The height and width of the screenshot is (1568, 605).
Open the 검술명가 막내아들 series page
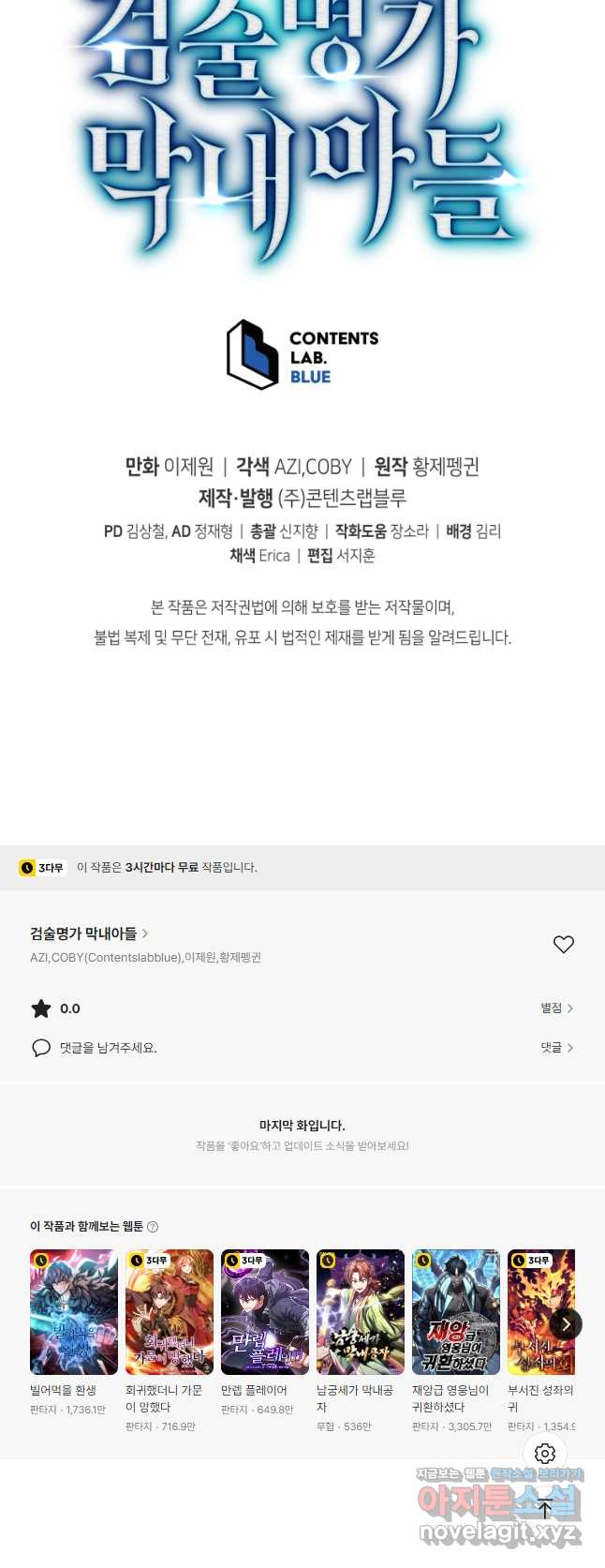pyautogui.click(x=89, y=933)
